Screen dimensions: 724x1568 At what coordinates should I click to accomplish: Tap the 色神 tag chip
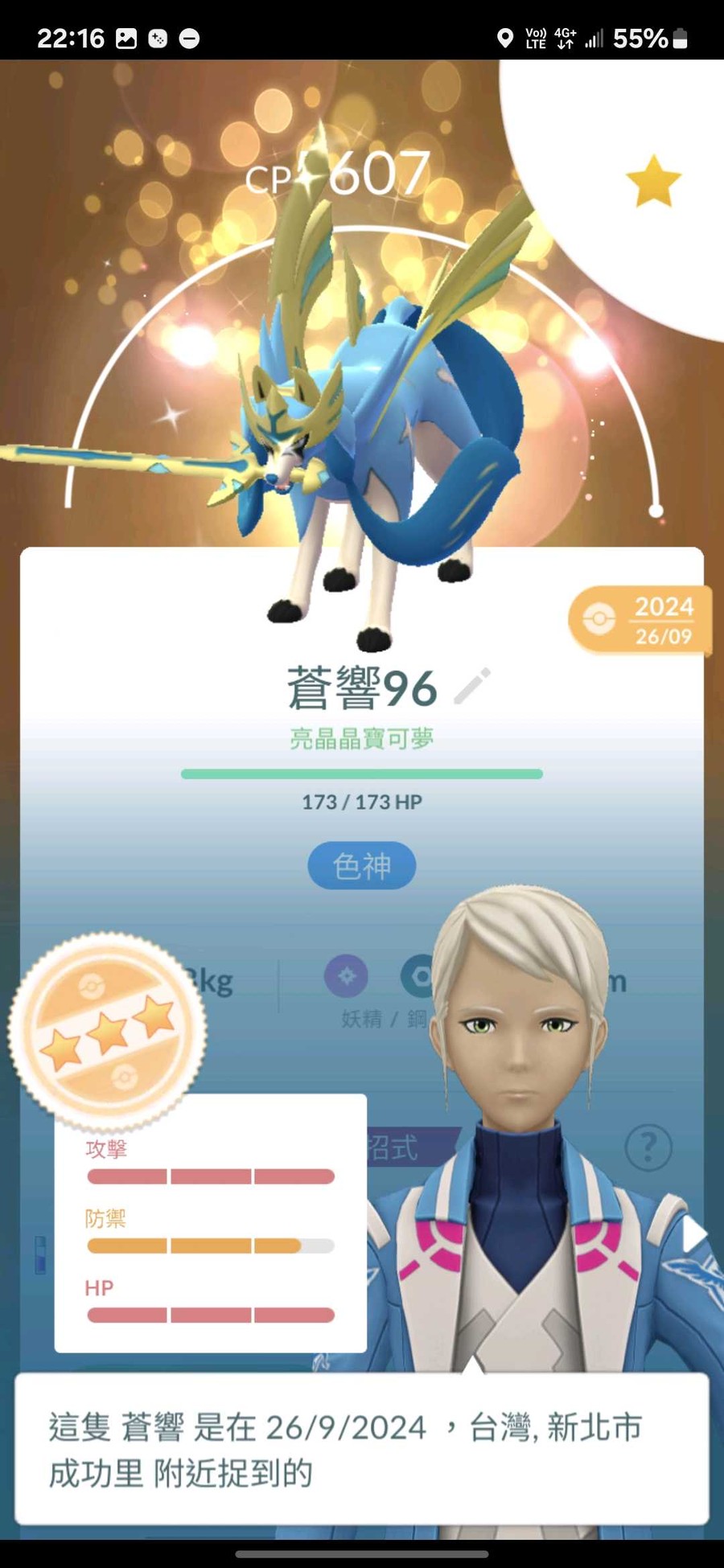(362, 865)
